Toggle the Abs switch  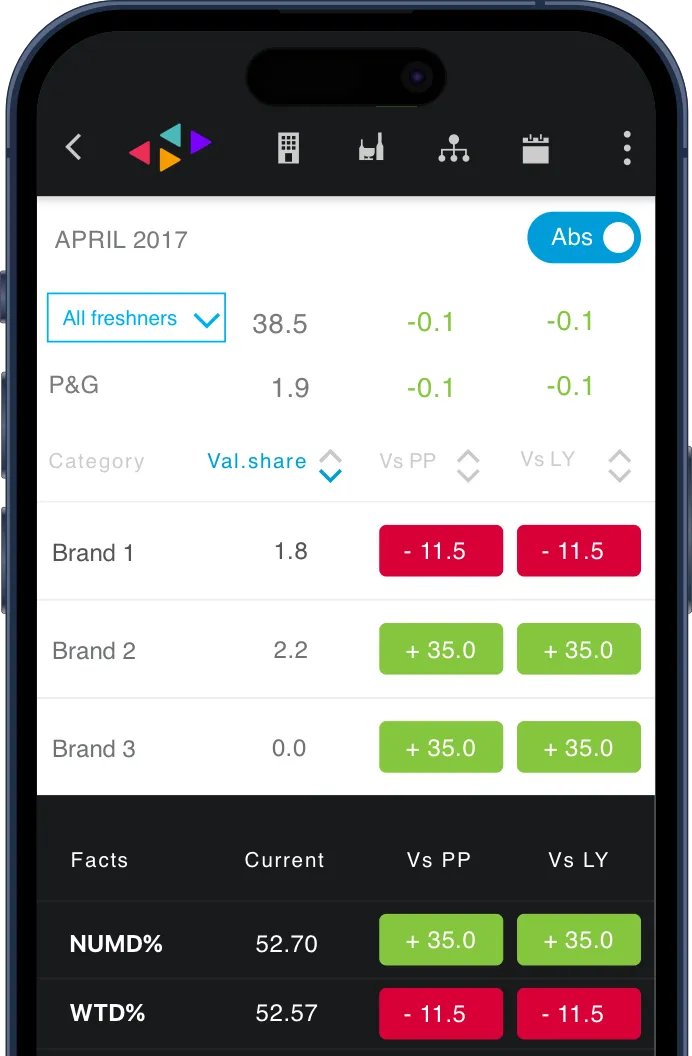584,238
